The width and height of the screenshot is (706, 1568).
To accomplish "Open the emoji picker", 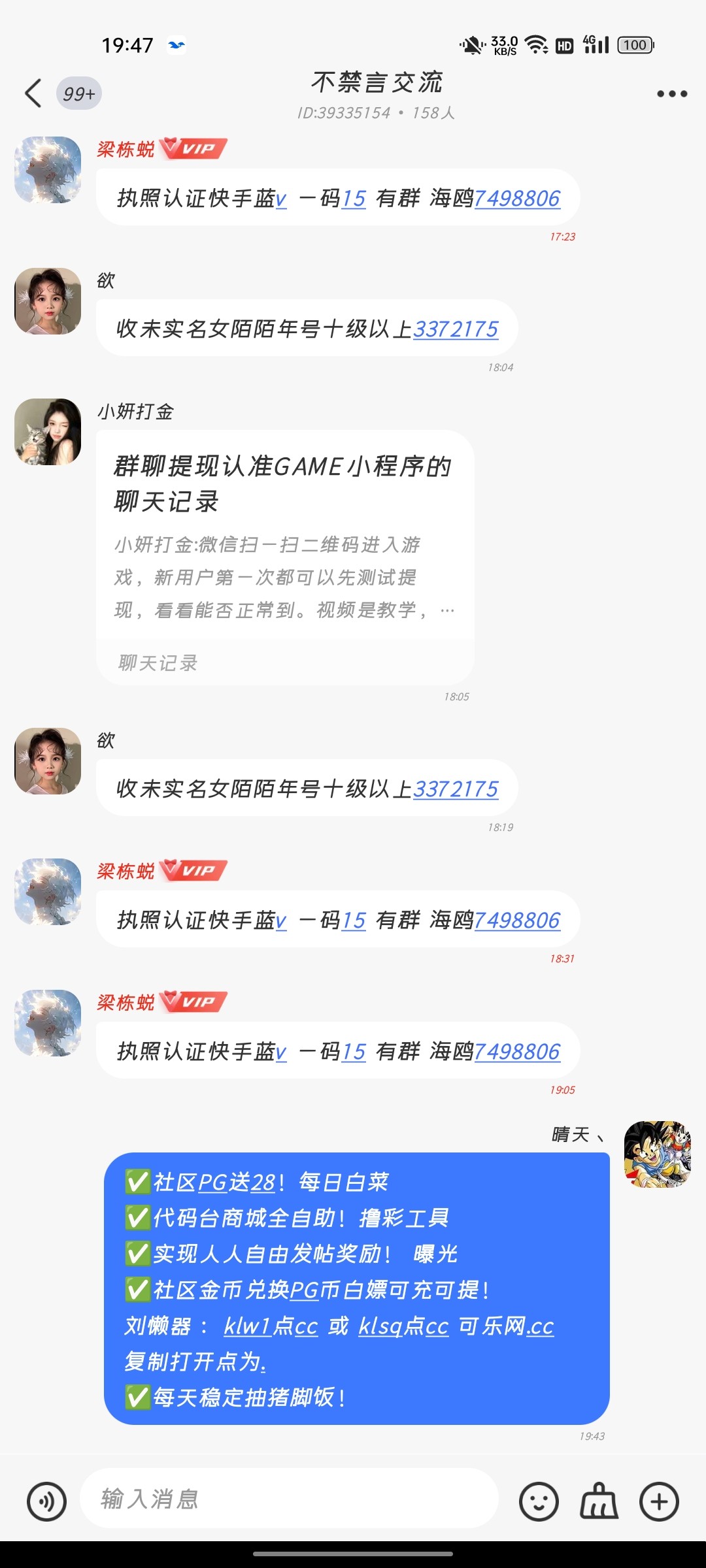I will pos(538,1500).
